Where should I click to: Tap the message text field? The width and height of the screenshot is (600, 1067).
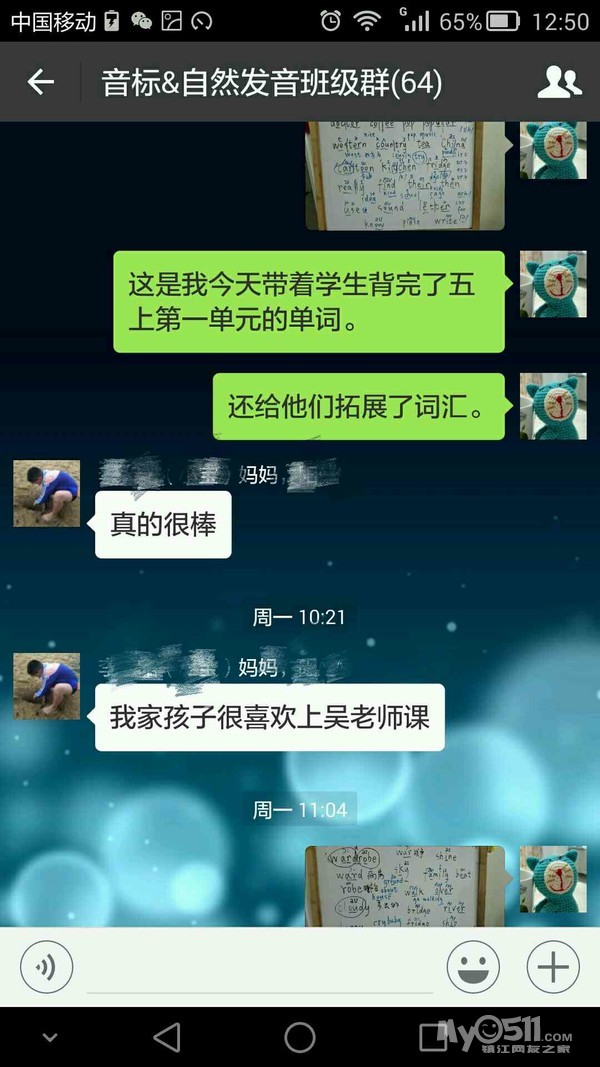[x=260, y=968]
